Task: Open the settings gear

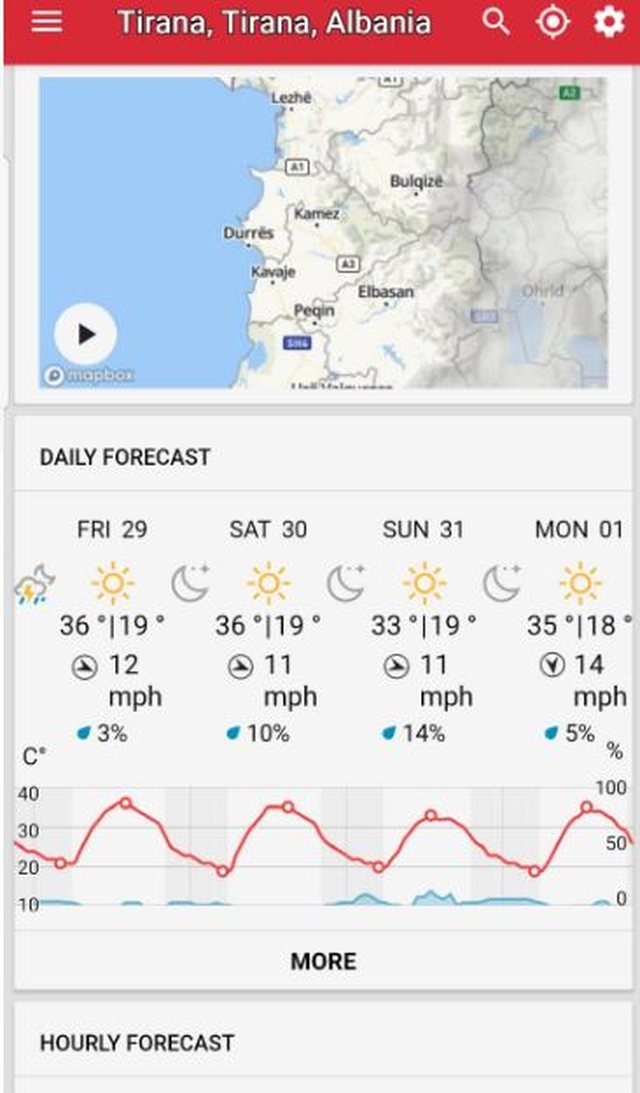Action: pos(609,22)
